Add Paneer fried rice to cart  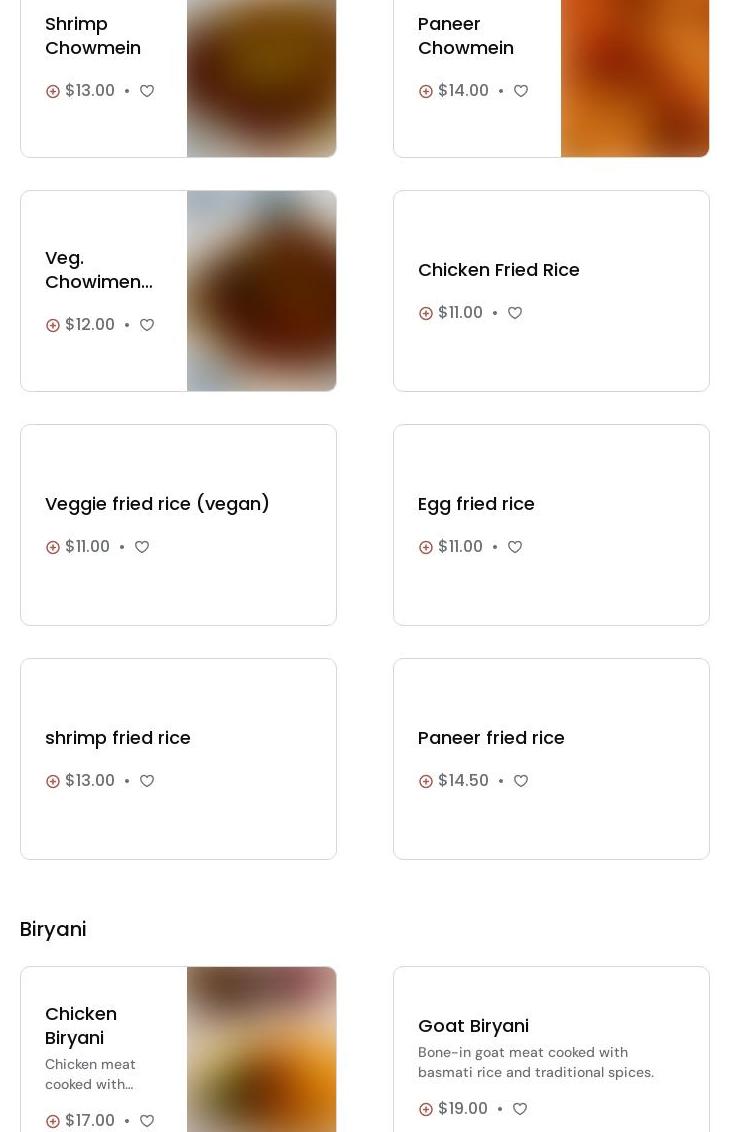426,781
